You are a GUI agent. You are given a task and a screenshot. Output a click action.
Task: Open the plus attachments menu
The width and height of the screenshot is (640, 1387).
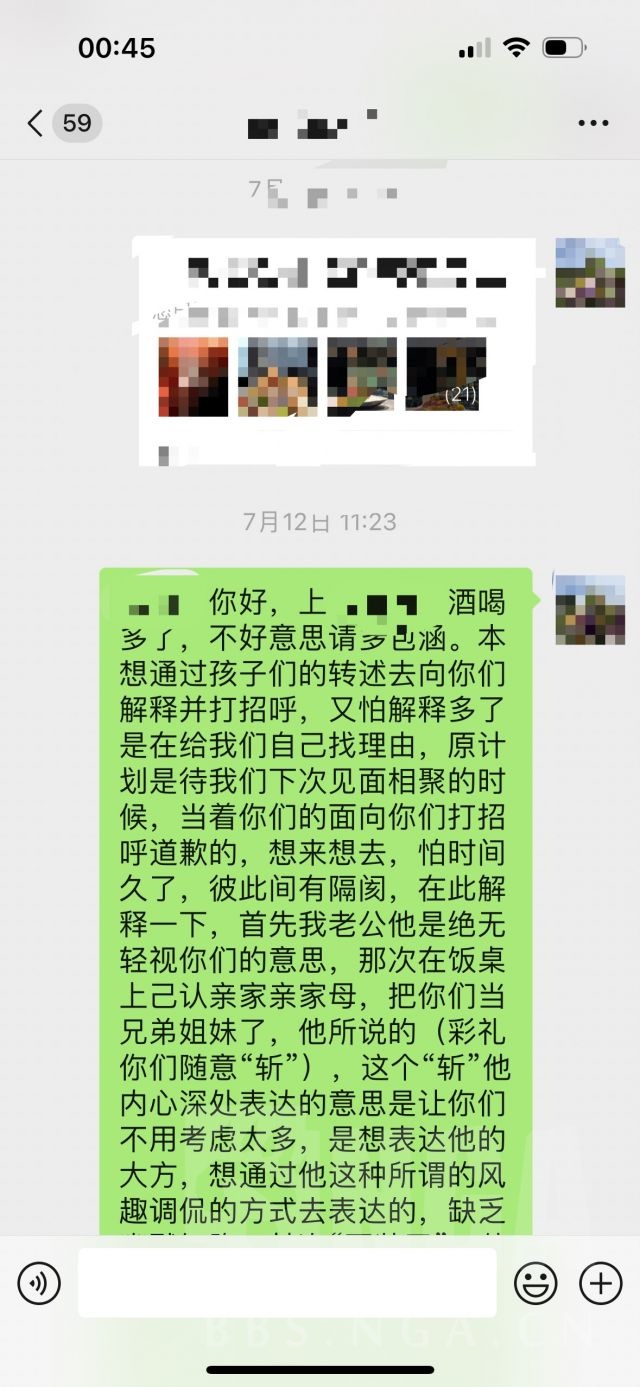pos(601,1283)
